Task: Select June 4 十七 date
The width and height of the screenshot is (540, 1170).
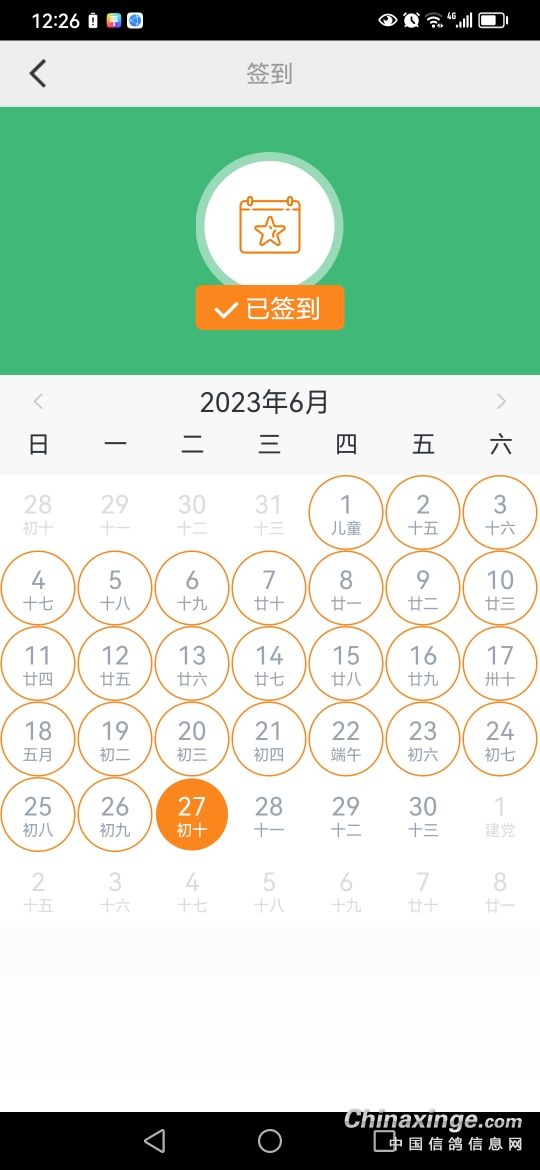Action: [x=38, y=589]
